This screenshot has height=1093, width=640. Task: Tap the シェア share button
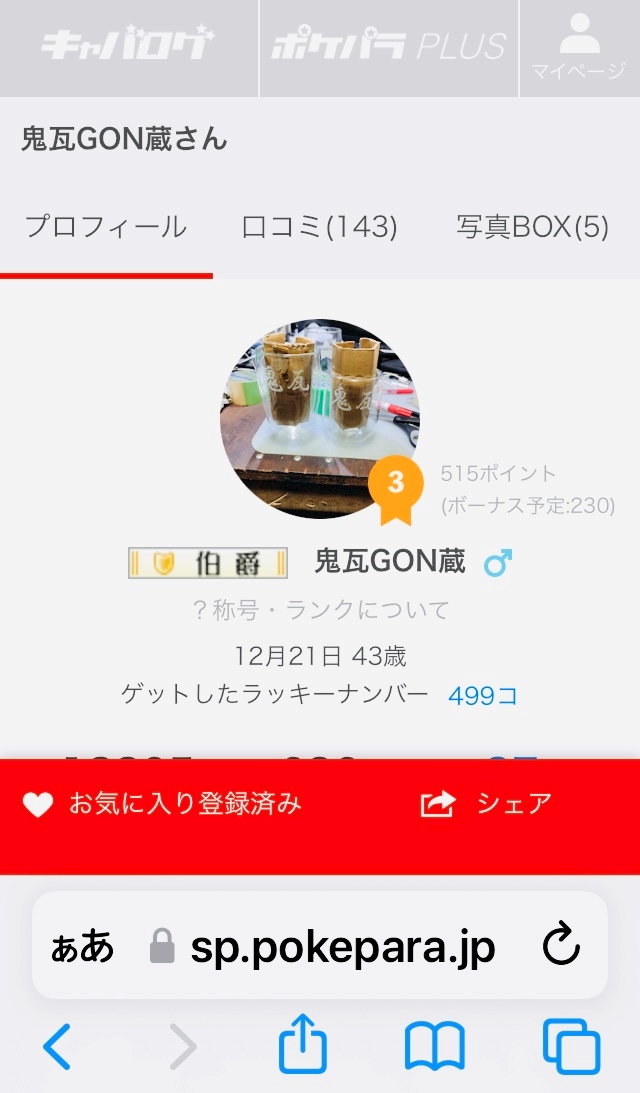(x=487, y=804)
